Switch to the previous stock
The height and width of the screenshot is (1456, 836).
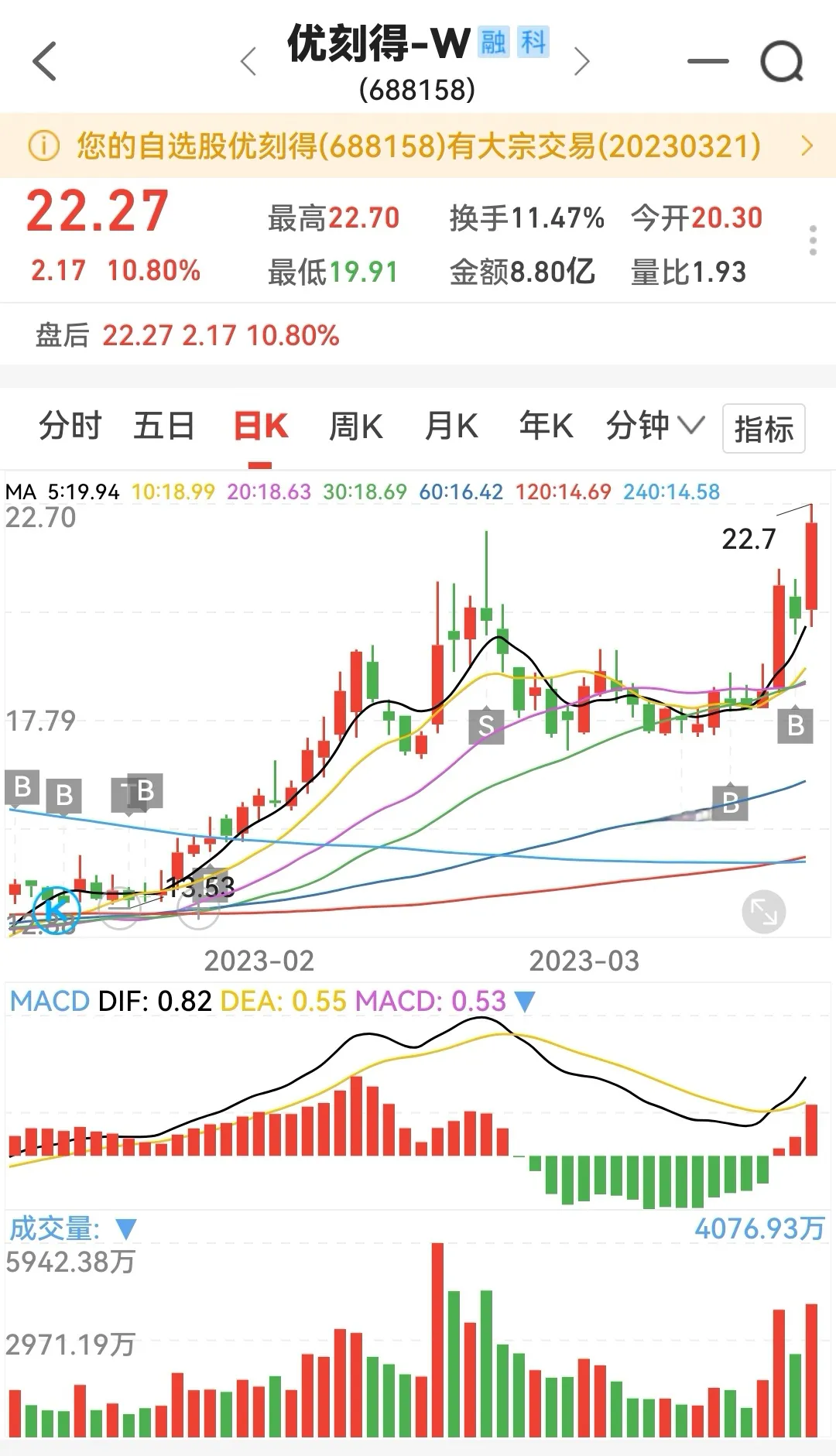(x=248, y=61)
